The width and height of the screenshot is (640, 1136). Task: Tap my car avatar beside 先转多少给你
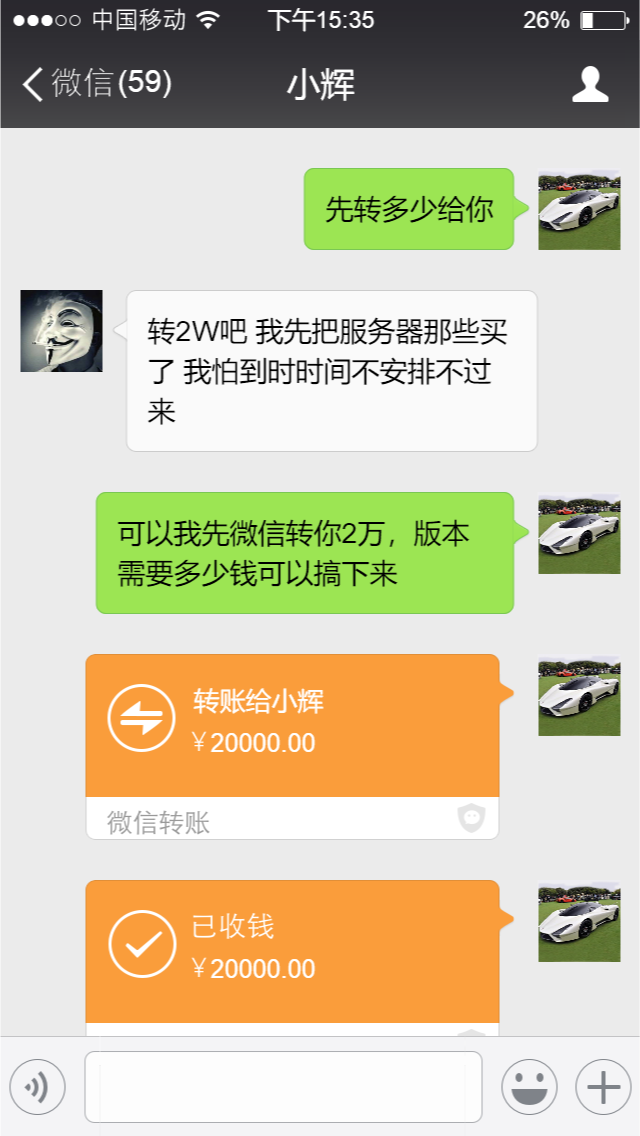coord(579,209)
